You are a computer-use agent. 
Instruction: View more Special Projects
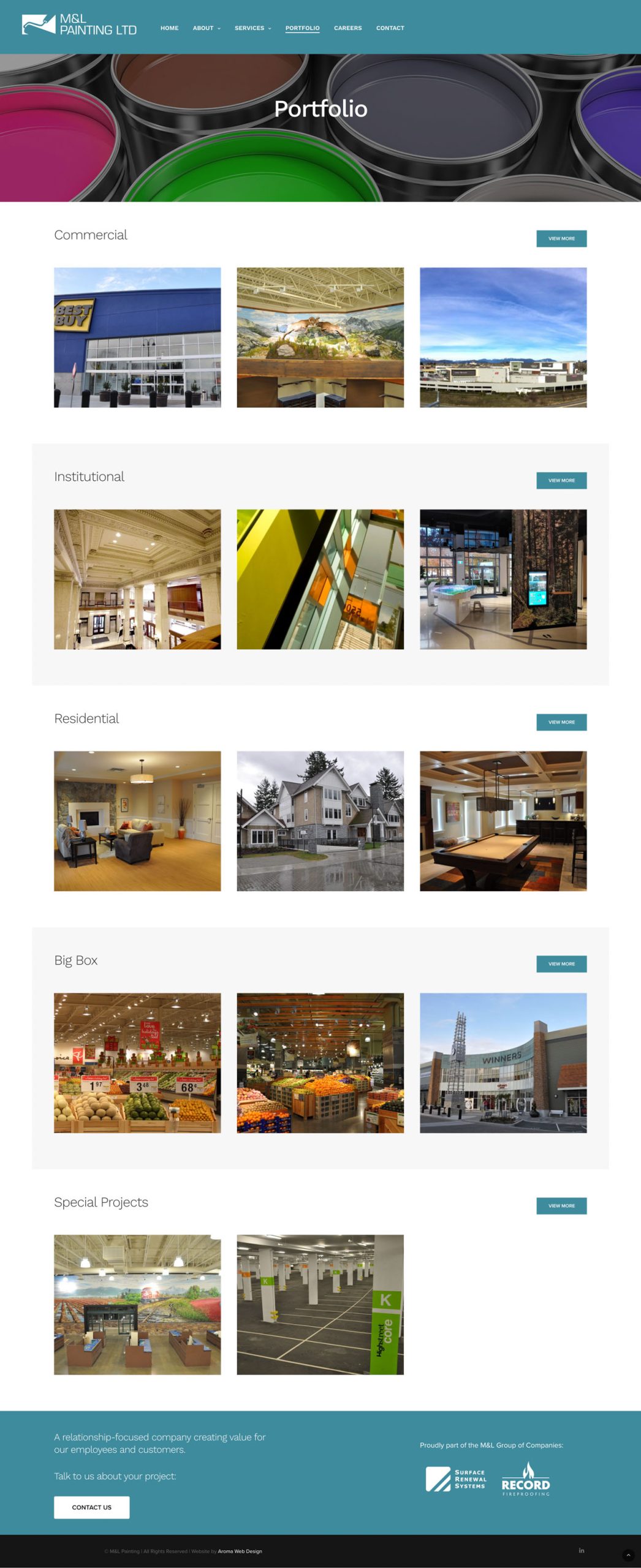561,1205
